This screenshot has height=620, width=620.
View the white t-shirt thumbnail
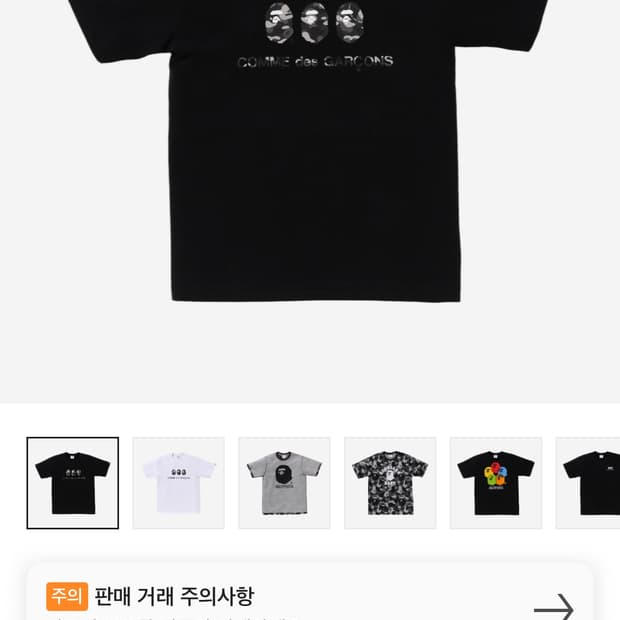coord(178,483)
